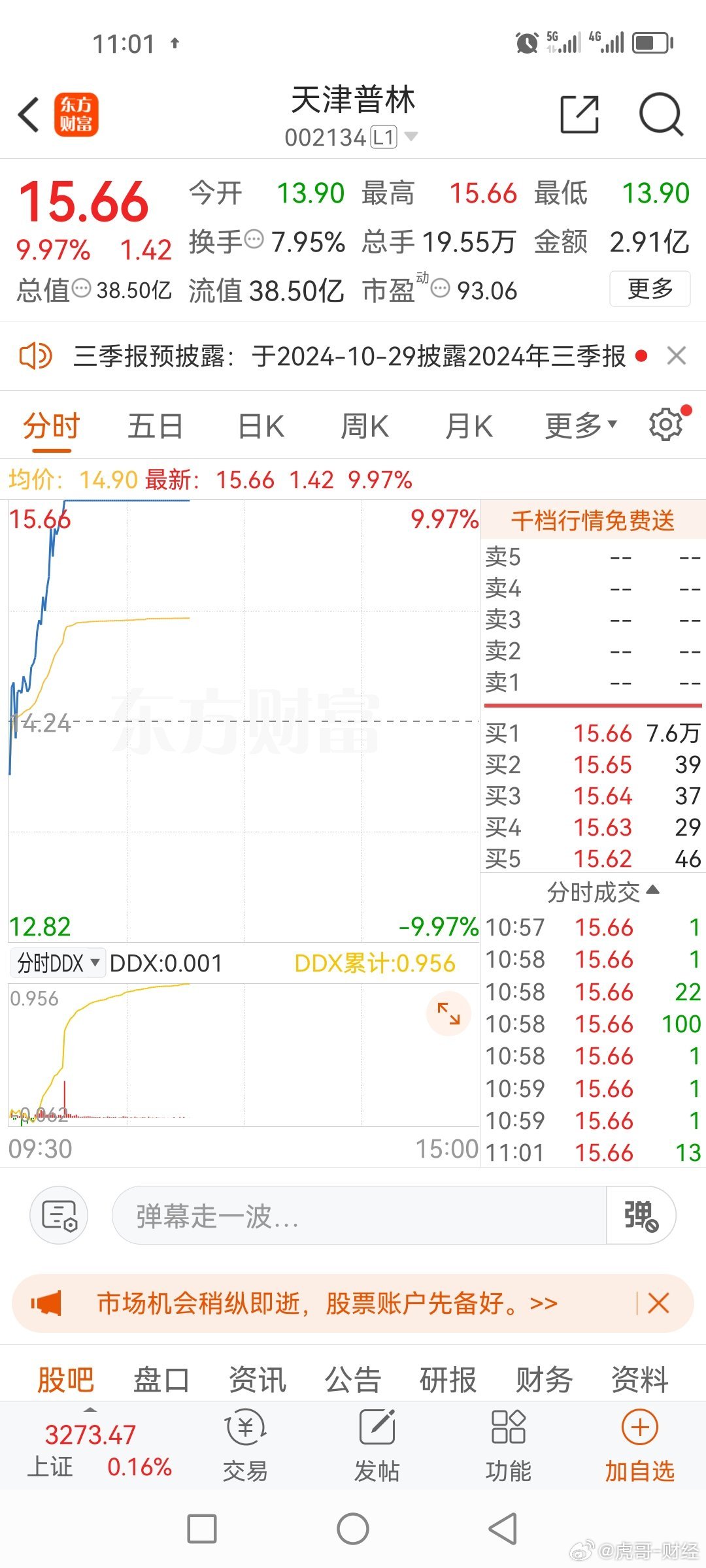Expand the 更多 chart period dropdown
The width and height of the screenshot is (706, 1568).
(x=581, y=426)
